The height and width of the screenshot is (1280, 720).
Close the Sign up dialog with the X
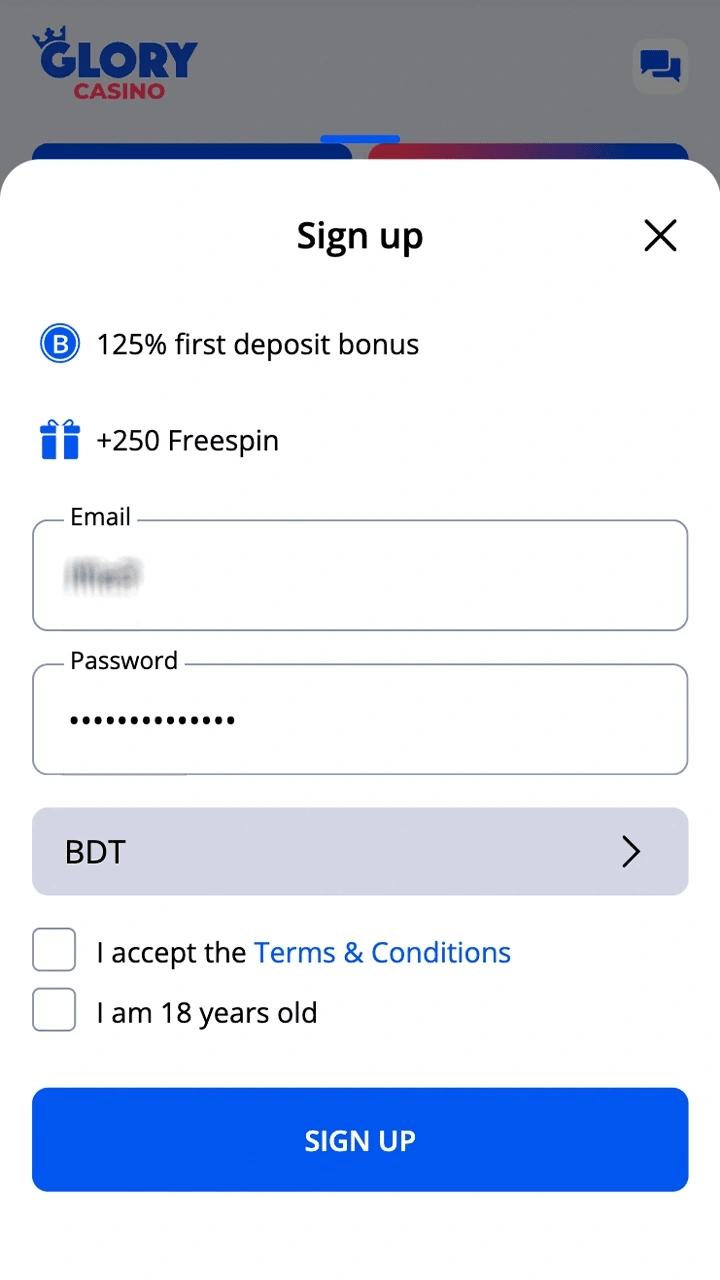click(x=660, y=235)
